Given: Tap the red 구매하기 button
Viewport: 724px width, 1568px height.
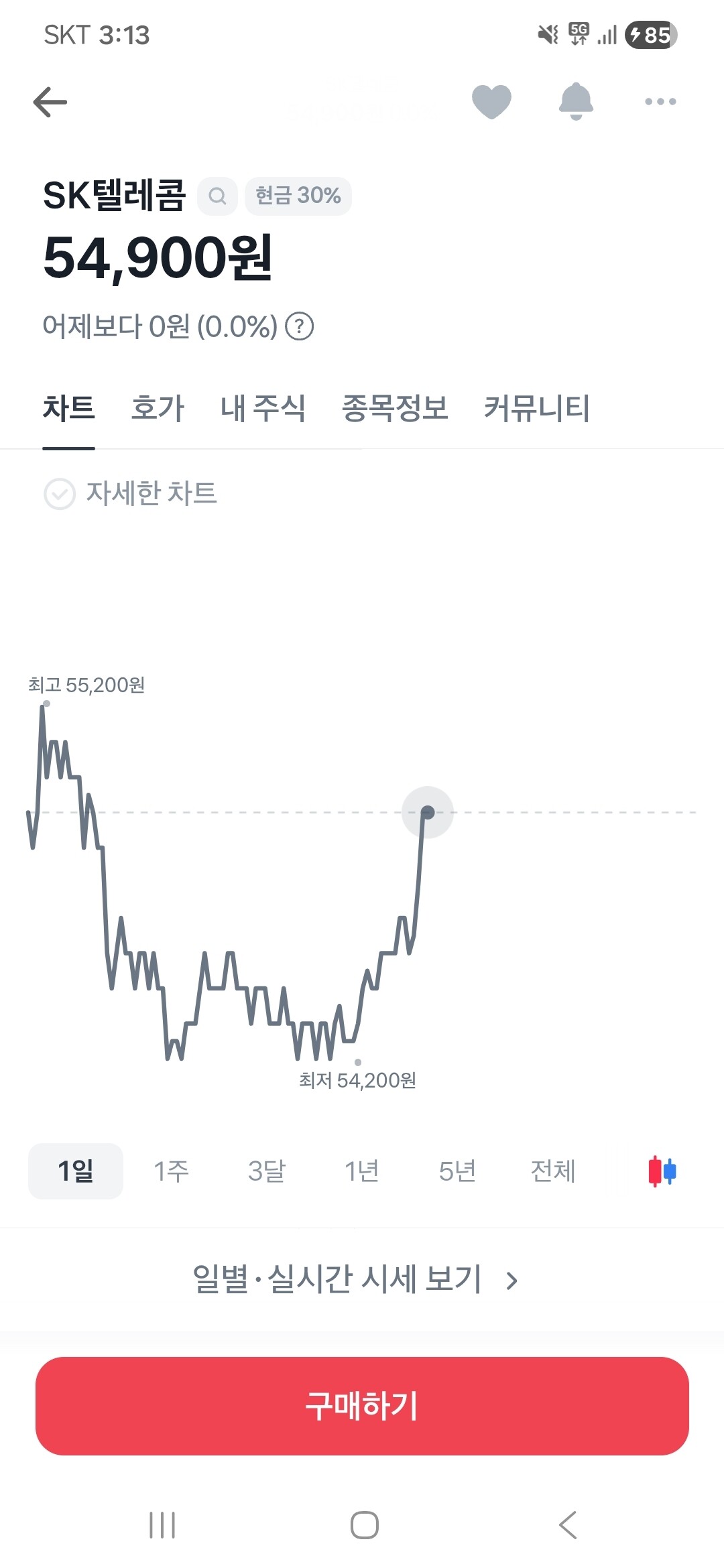Looking at the screenshot, I should 362,1406.
